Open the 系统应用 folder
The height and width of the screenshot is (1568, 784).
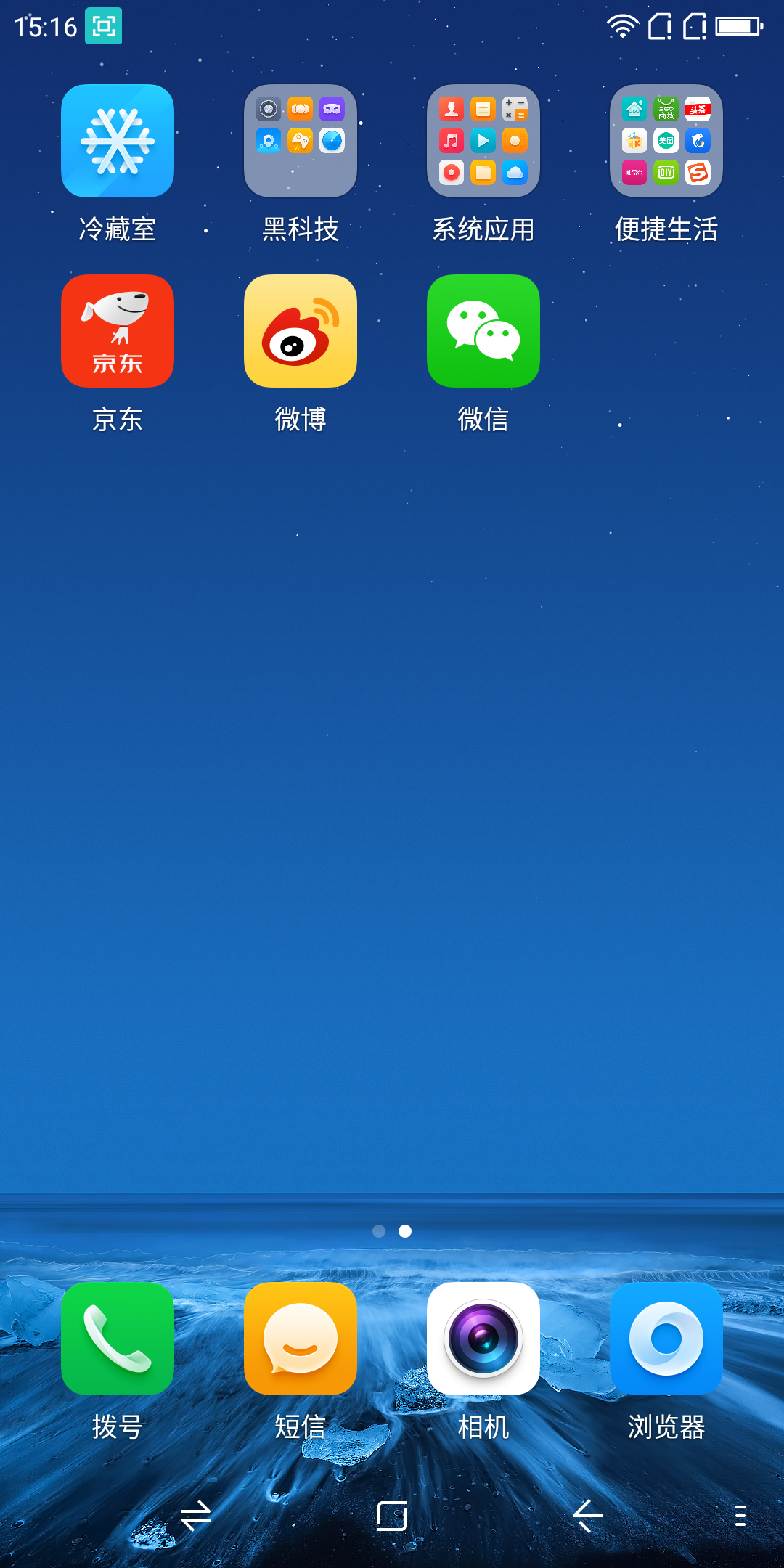pyautogui.click(x=483, y=141)
